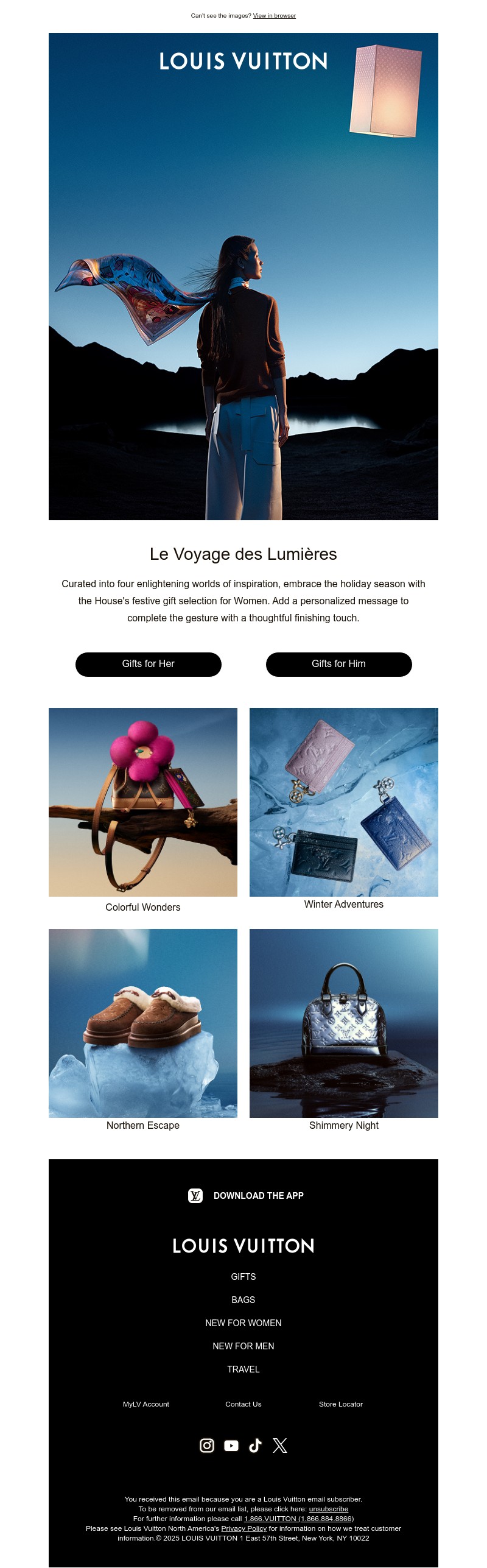Viewport: 487px width, 1568px height.
Task: Open the YouTube icon
Action: tap(231, 1446)
